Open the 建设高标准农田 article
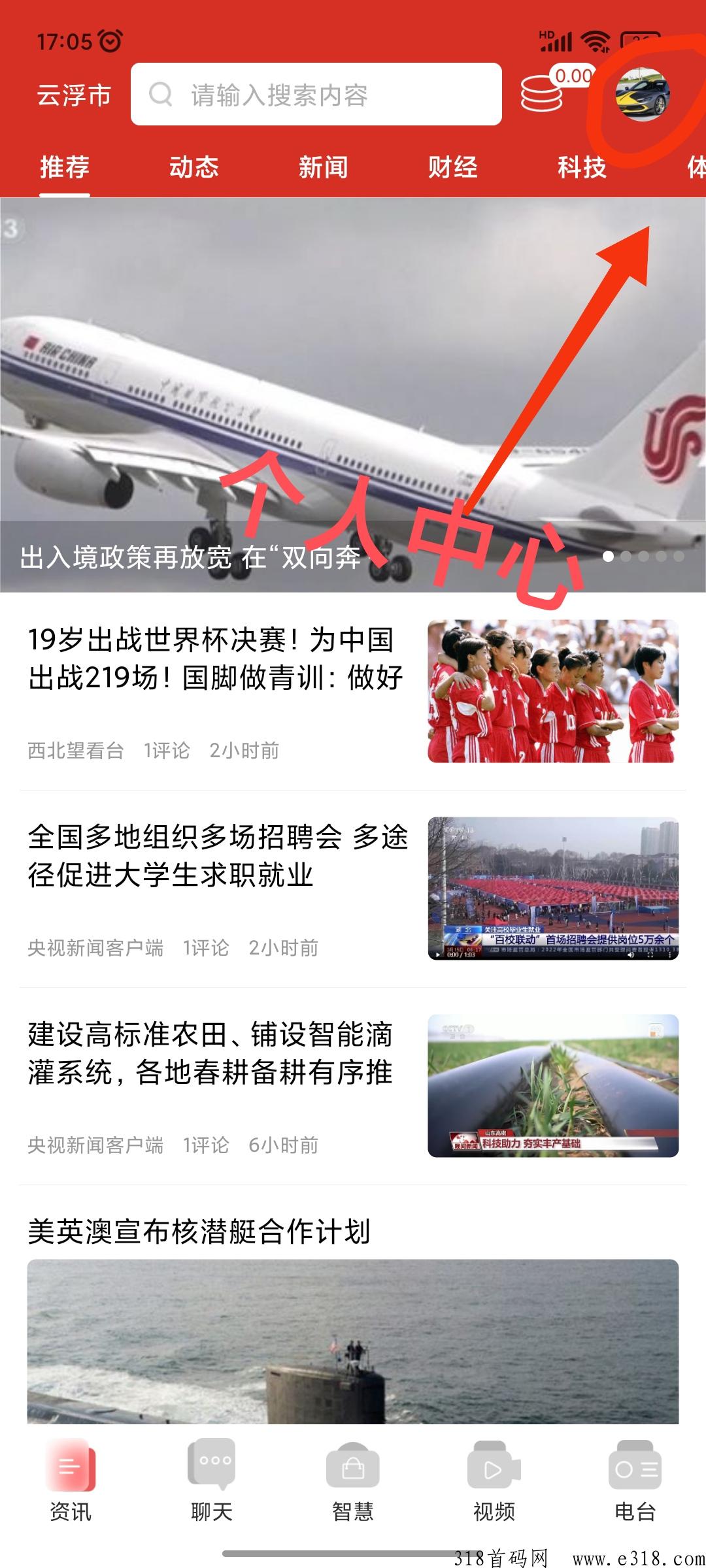 click(x=353, y=1086)
